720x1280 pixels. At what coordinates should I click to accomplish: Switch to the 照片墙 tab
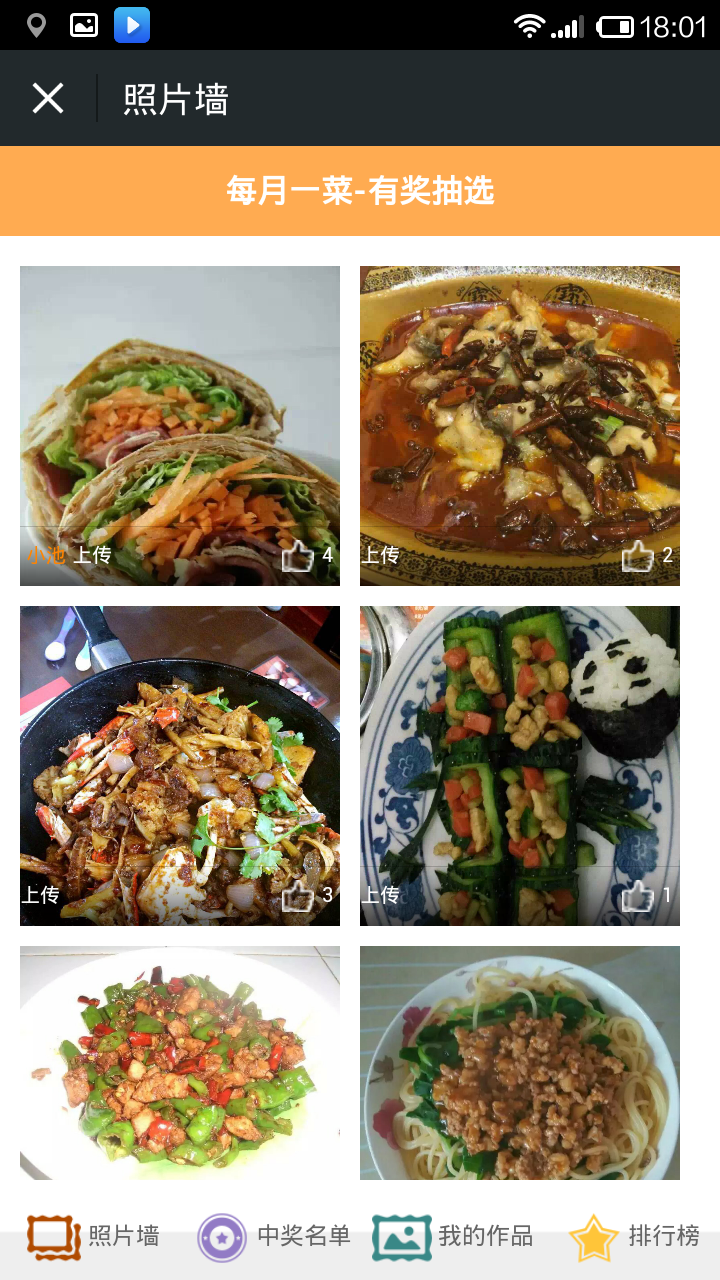tap(93, 1236)
